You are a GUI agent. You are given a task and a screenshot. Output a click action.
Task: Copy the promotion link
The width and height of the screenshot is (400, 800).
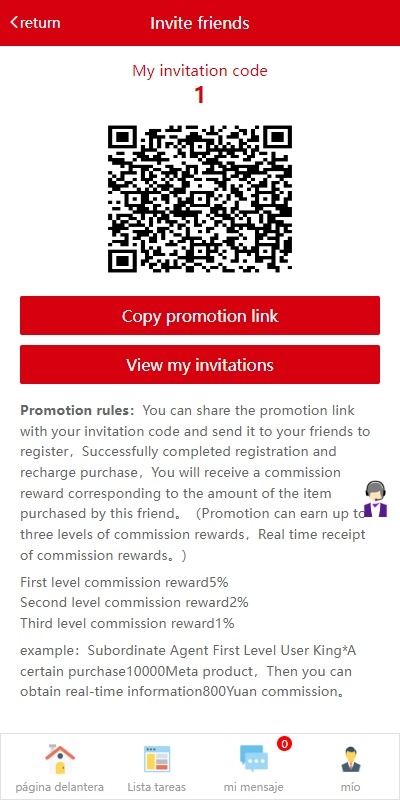point(200,316)
